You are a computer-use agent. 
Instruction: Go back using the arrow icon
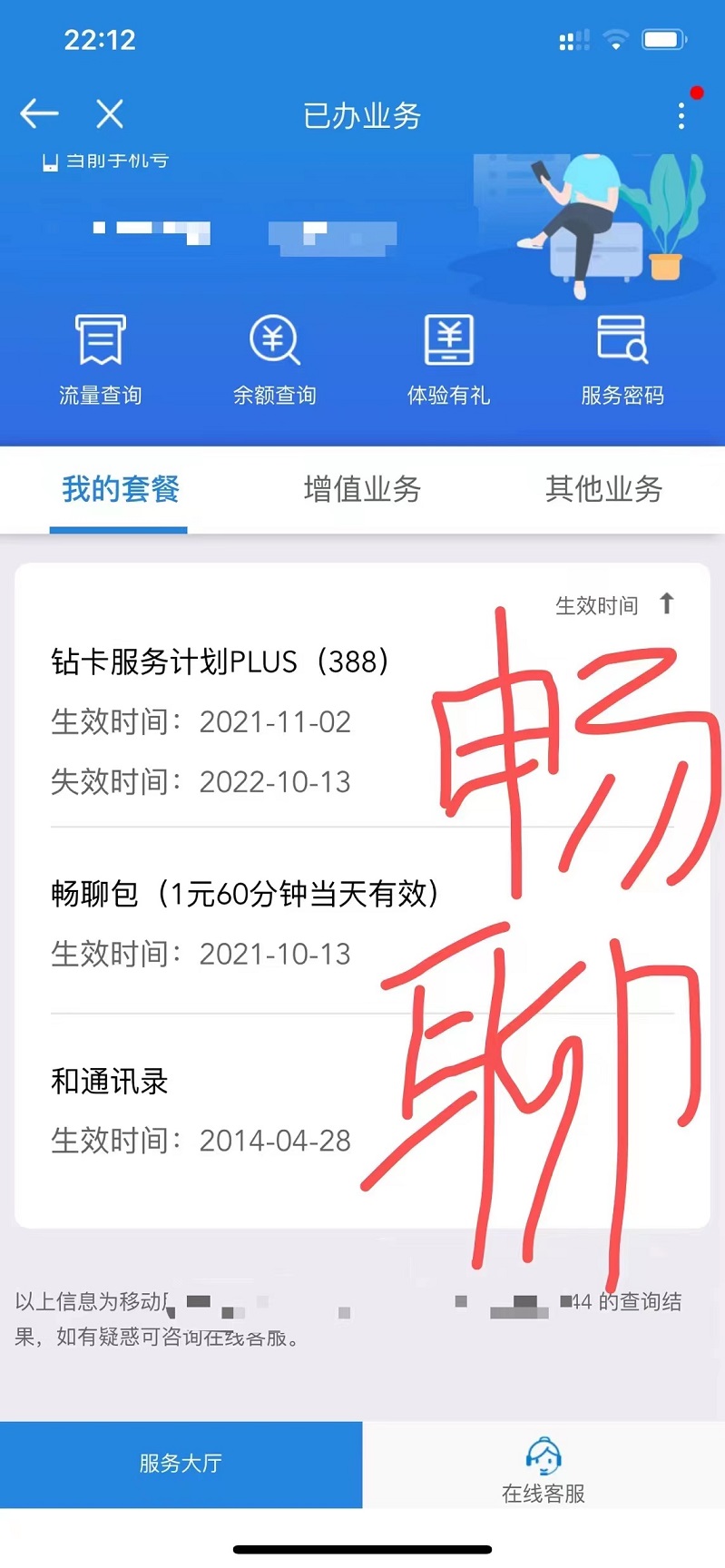click(39, 114)
